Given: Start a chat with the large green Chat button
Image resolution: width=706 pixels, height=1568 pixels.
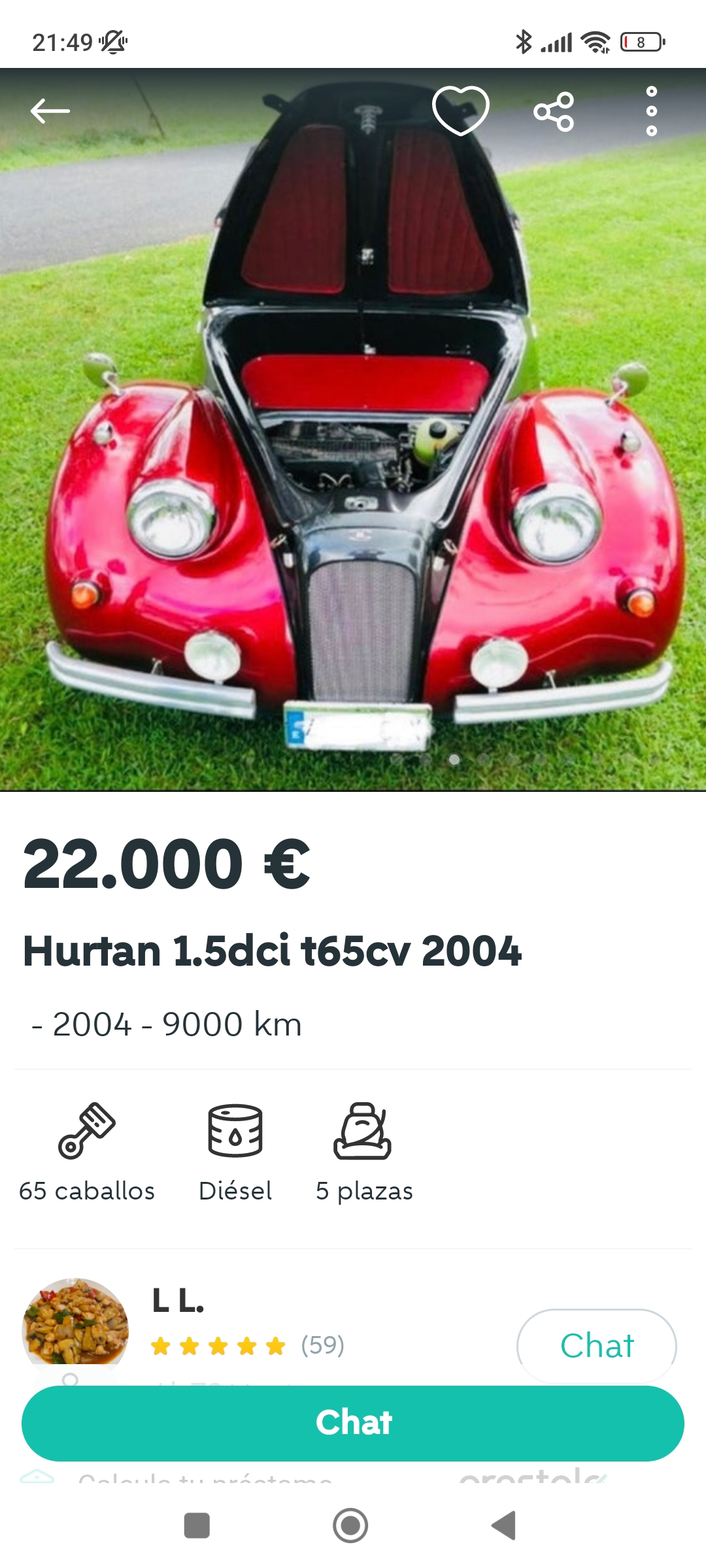Looking at the screenshot, I should tap(353, 1423).
